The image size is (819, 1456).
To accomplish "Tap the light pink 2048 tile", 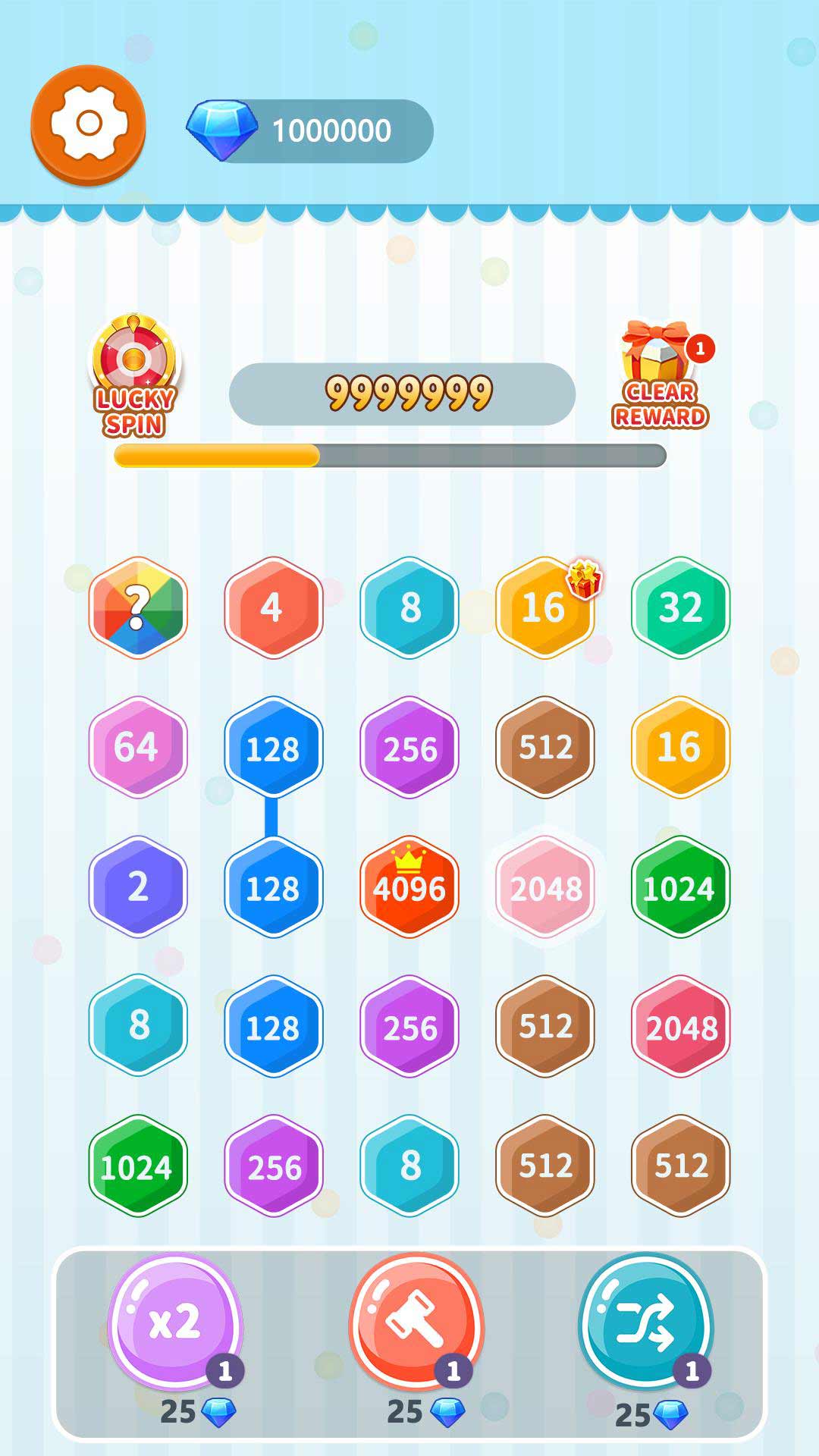I will 544,886.
